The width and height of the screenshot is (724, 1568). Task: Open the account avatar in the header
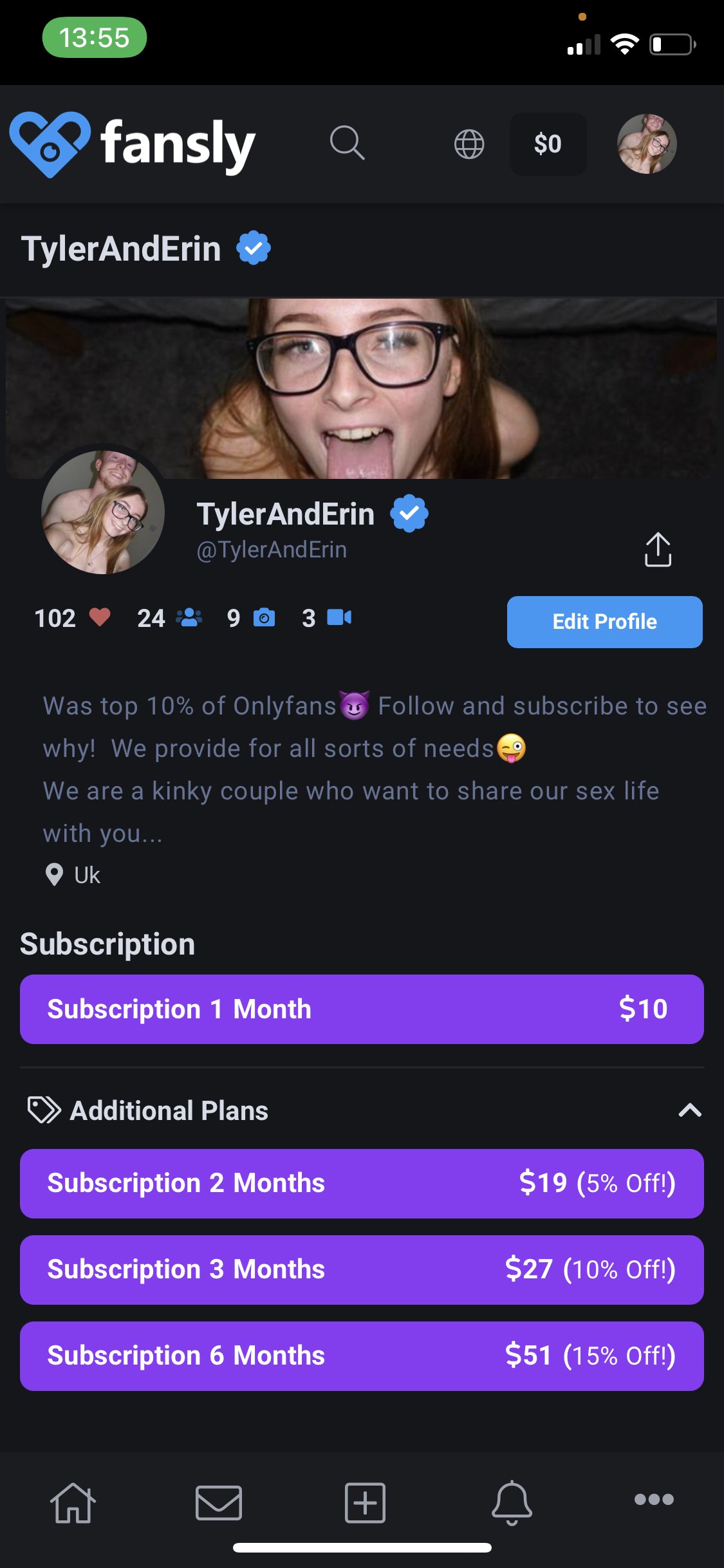(x=647, y=144)
